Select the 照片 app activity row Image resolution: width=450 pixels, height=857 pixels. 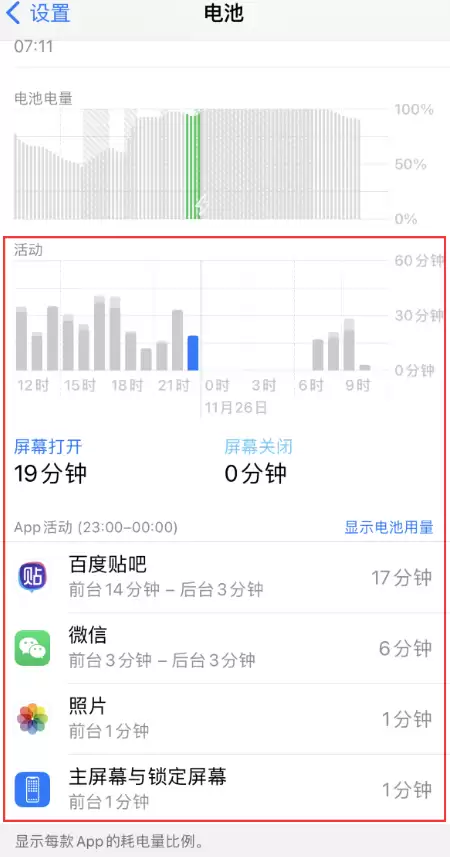[x=225, y=719]
